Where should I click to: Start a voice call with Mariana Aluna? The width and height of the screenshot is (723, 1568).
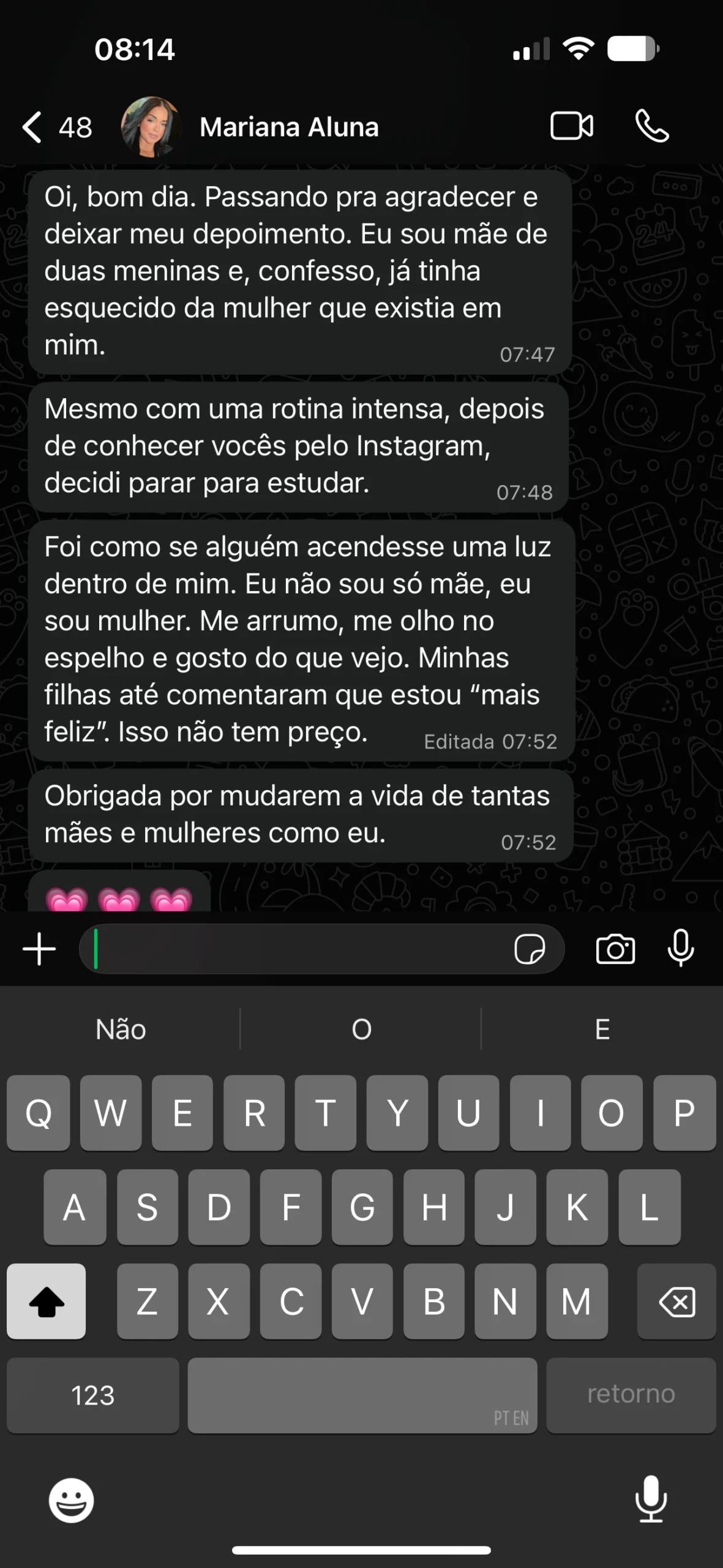(652, 127)
